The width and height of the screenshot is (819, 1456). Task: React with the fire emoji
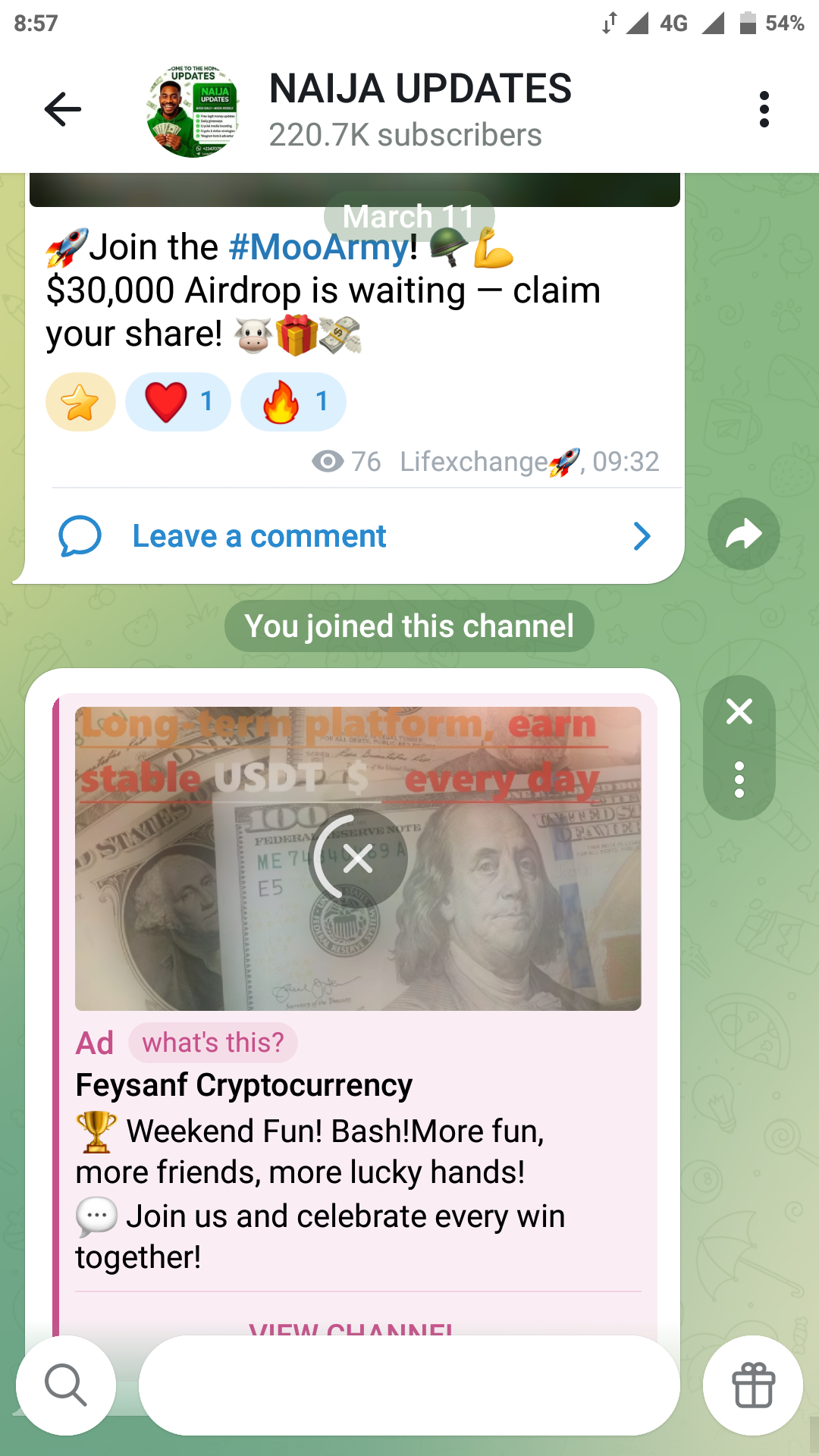tap(293, 402)
